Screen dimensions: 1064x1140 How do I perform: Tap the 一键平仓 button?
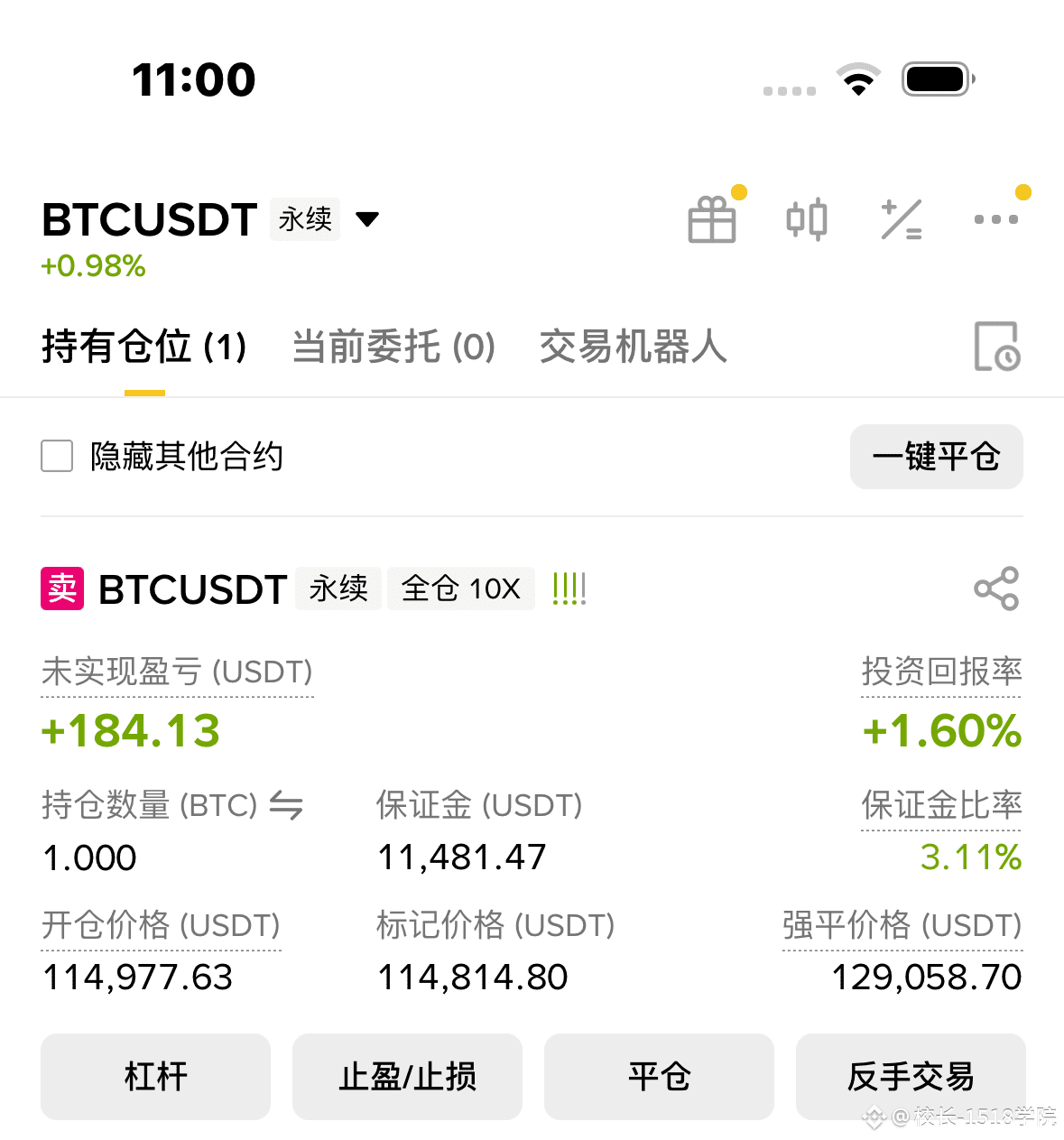click(936, 457)
